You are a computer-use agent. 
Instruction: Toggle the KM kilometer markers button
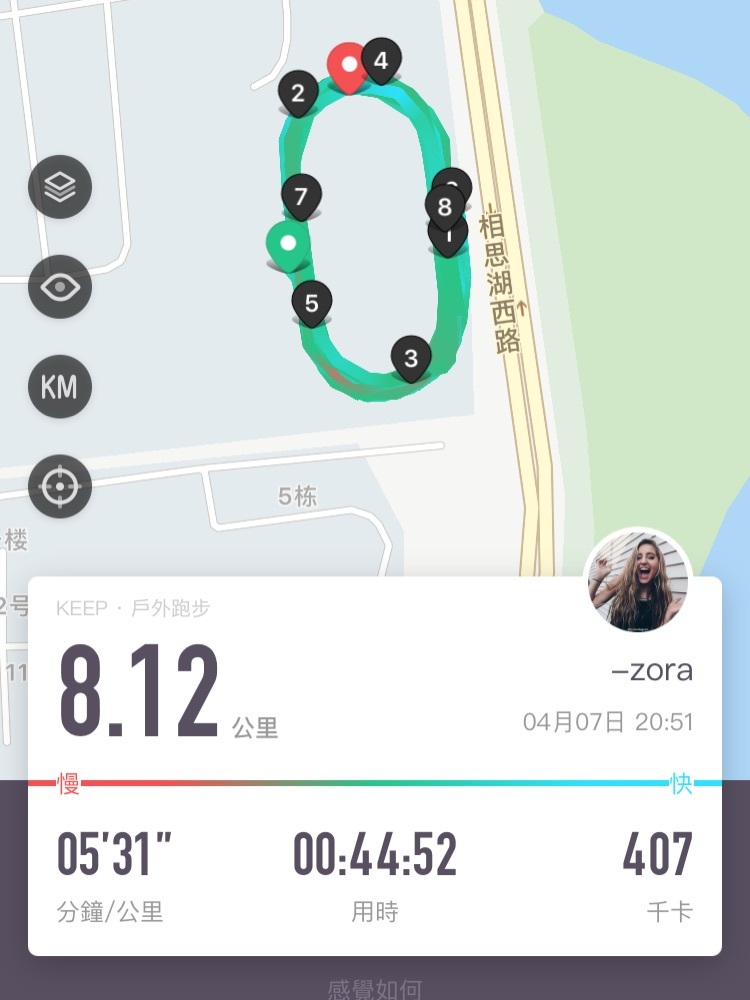click(x=60, y=387)
